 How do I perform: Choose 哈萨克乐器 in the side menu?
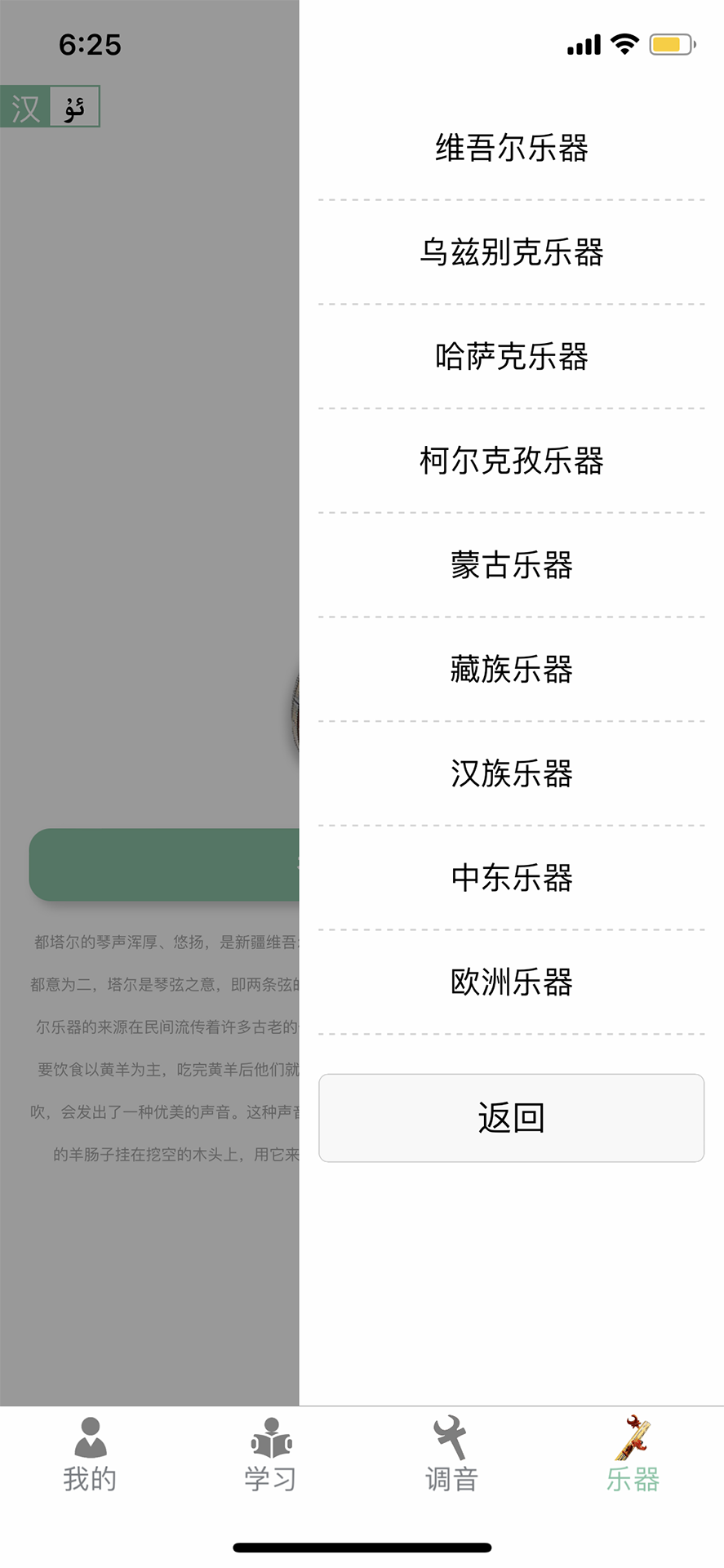pos(511,357)
